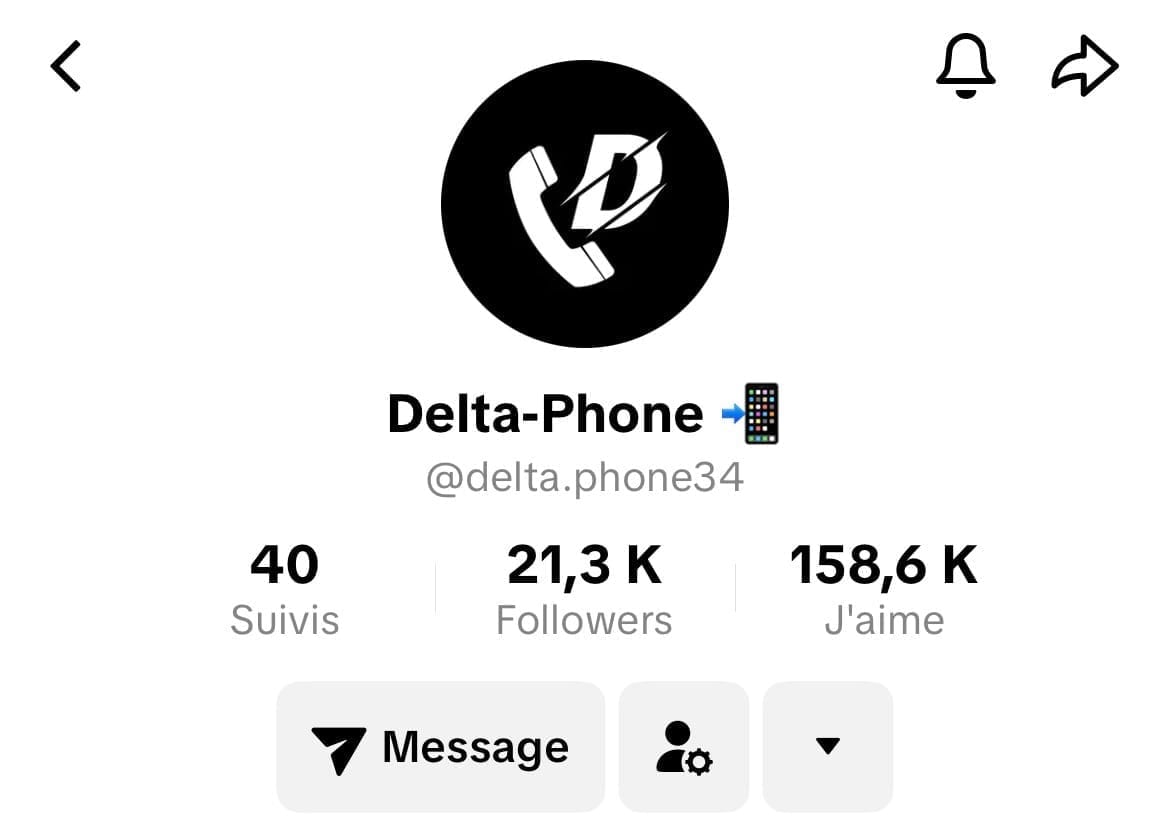Open Delta-Phone profile picture

[x=585, y=203]
